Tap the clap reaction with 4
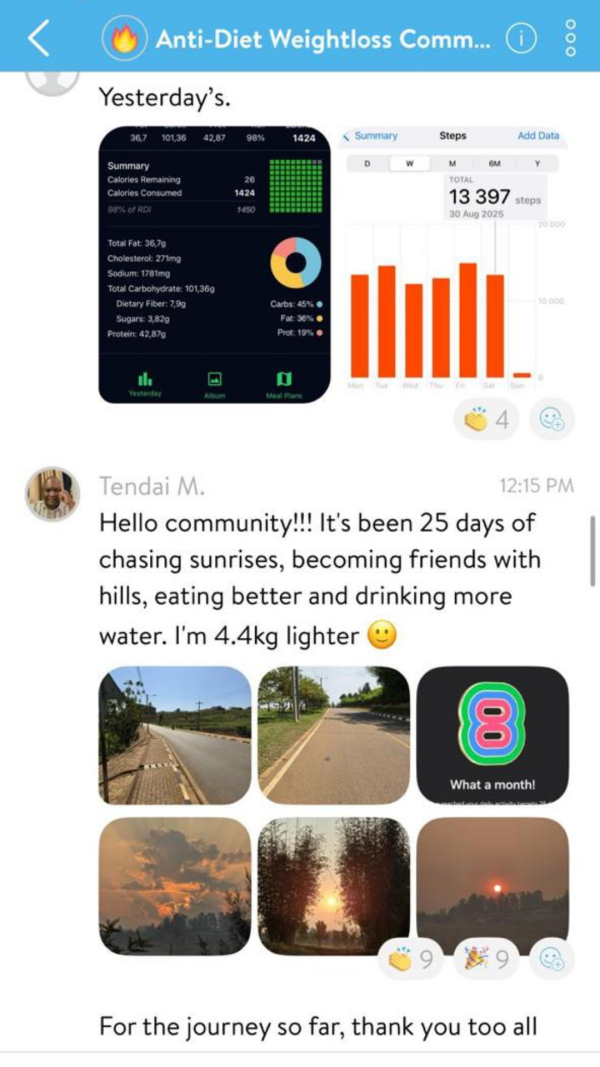The image size is (600, 1067). [487, 420]
